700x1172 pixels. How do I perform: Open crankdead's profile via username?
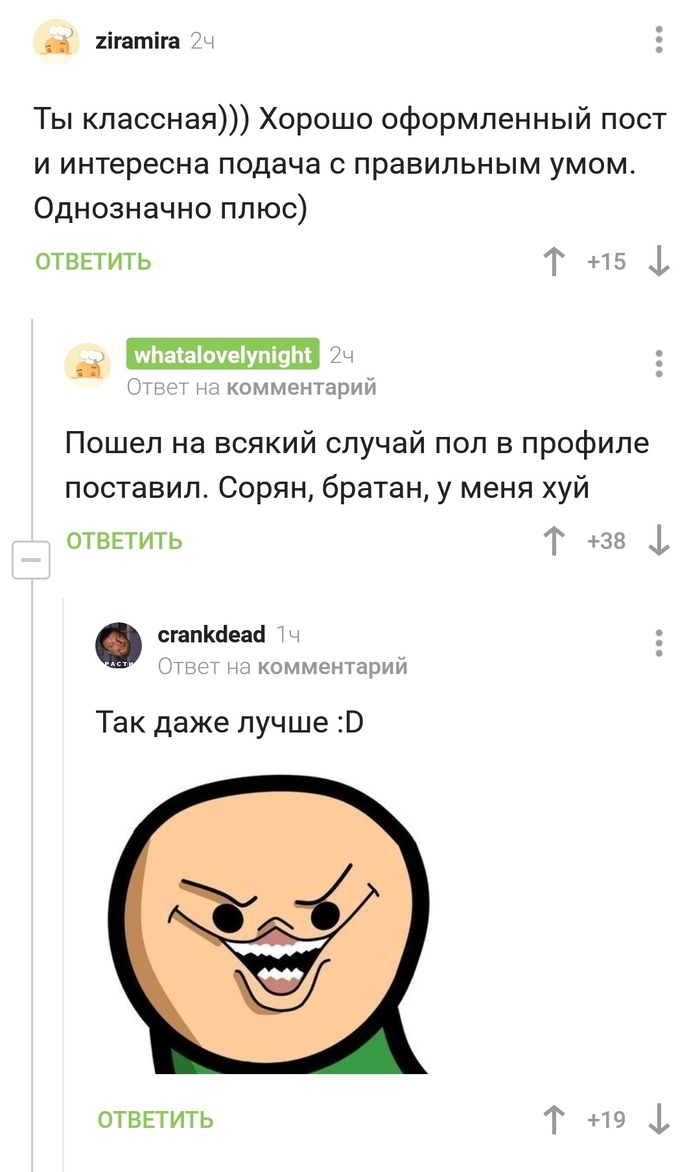click(x=211, y=634)
